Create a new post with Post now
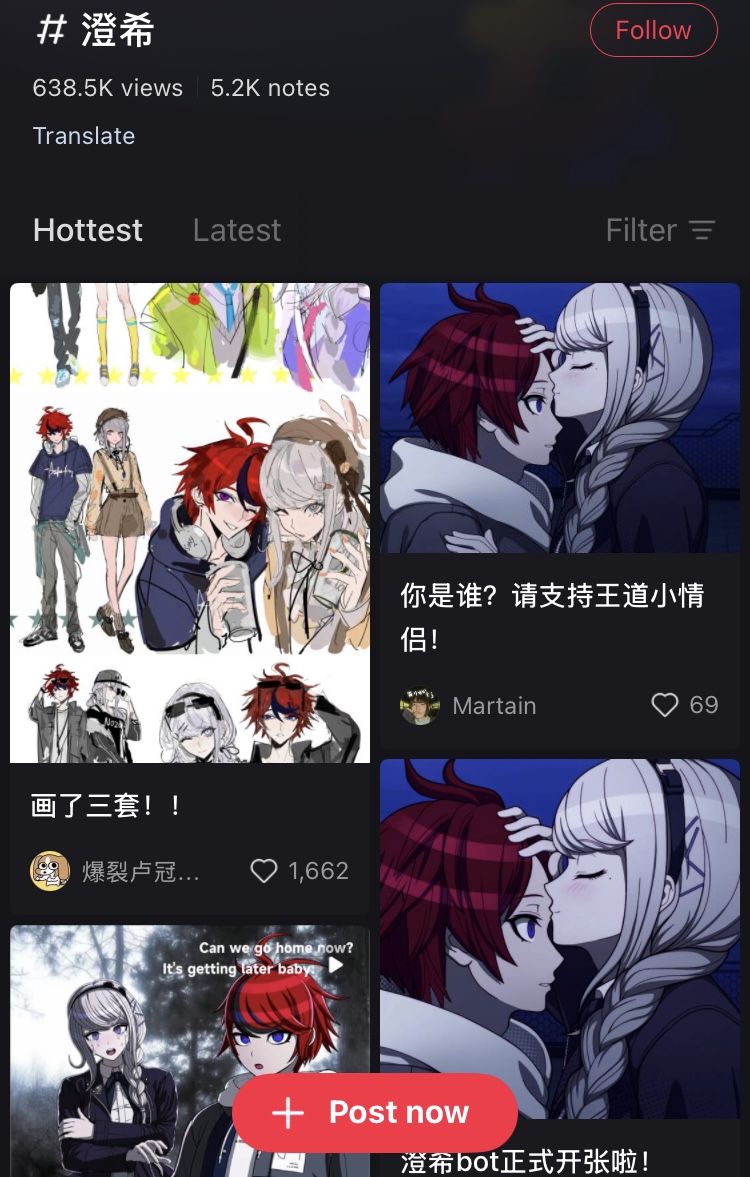This screenshot has height=1177, width=750. coord(375,1112)
